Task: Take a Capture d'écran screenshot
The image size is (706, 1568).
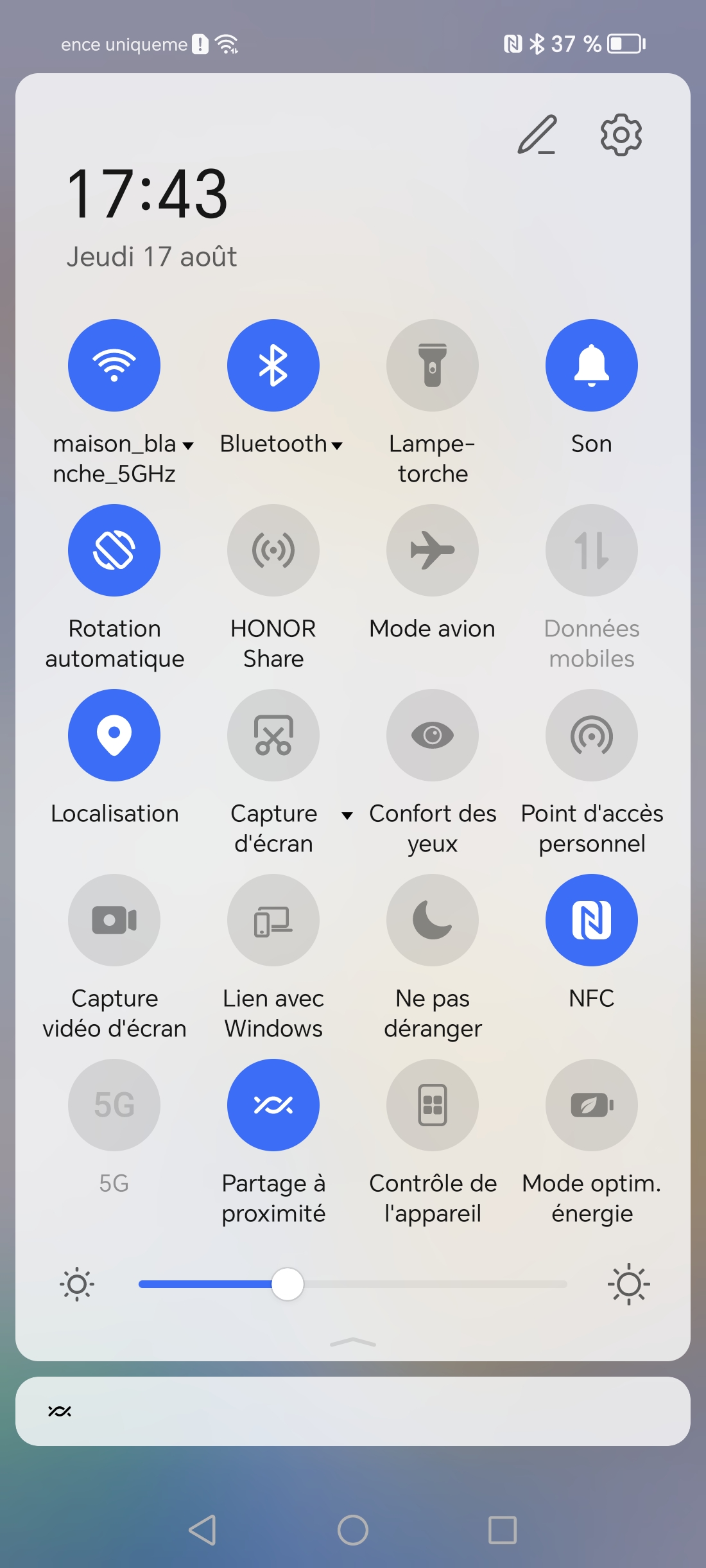Action: pyautogui.click(x=273, y=735)
